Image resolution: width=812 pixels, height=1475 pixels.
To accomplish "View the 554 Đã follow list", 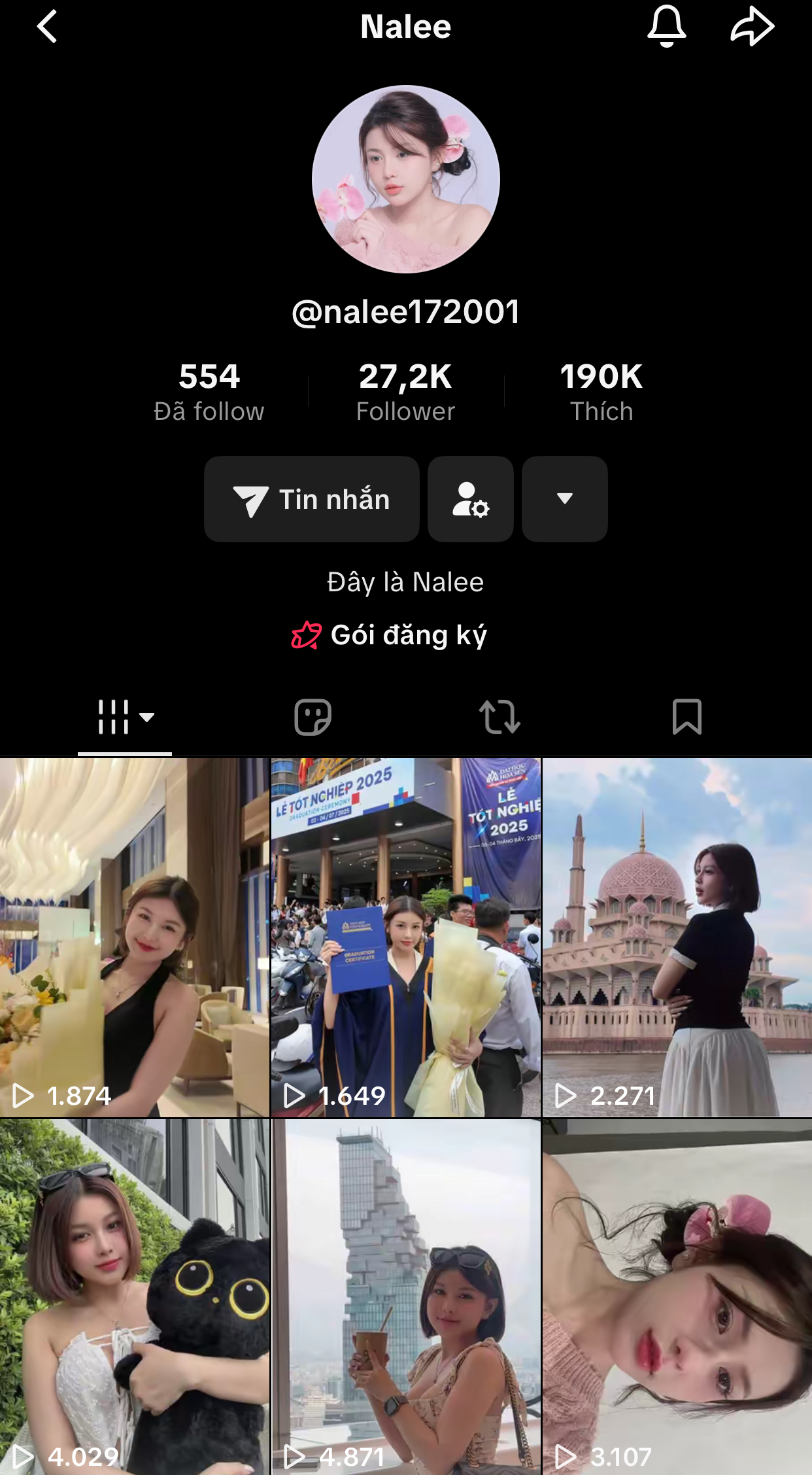I will click(209, 391).
